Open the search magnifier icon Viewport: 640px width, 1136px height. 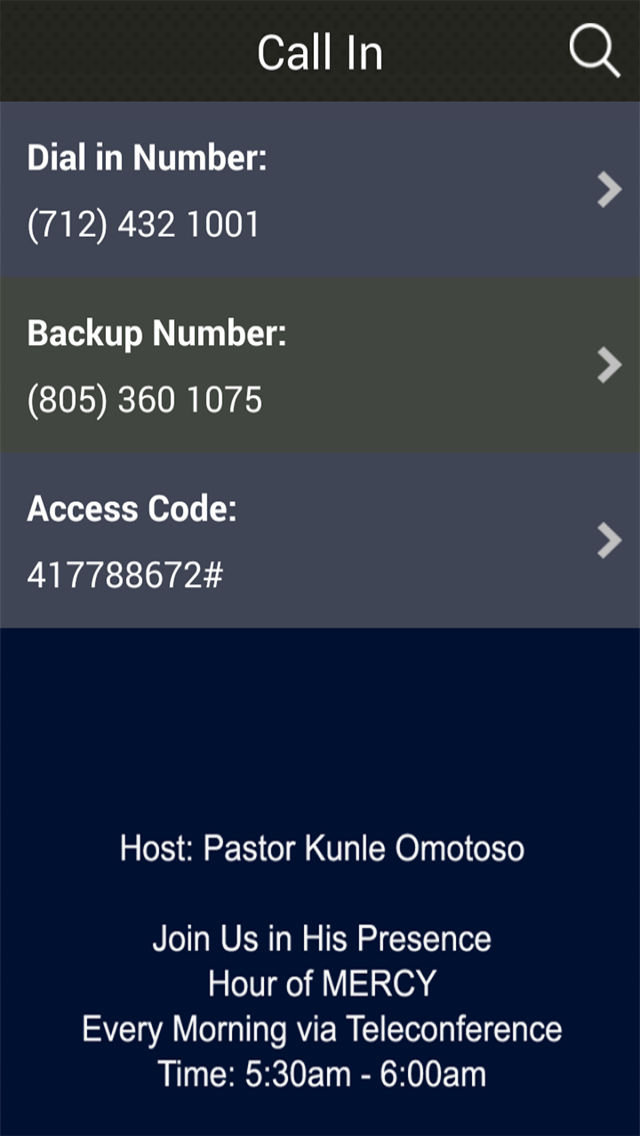coord(594,51)
